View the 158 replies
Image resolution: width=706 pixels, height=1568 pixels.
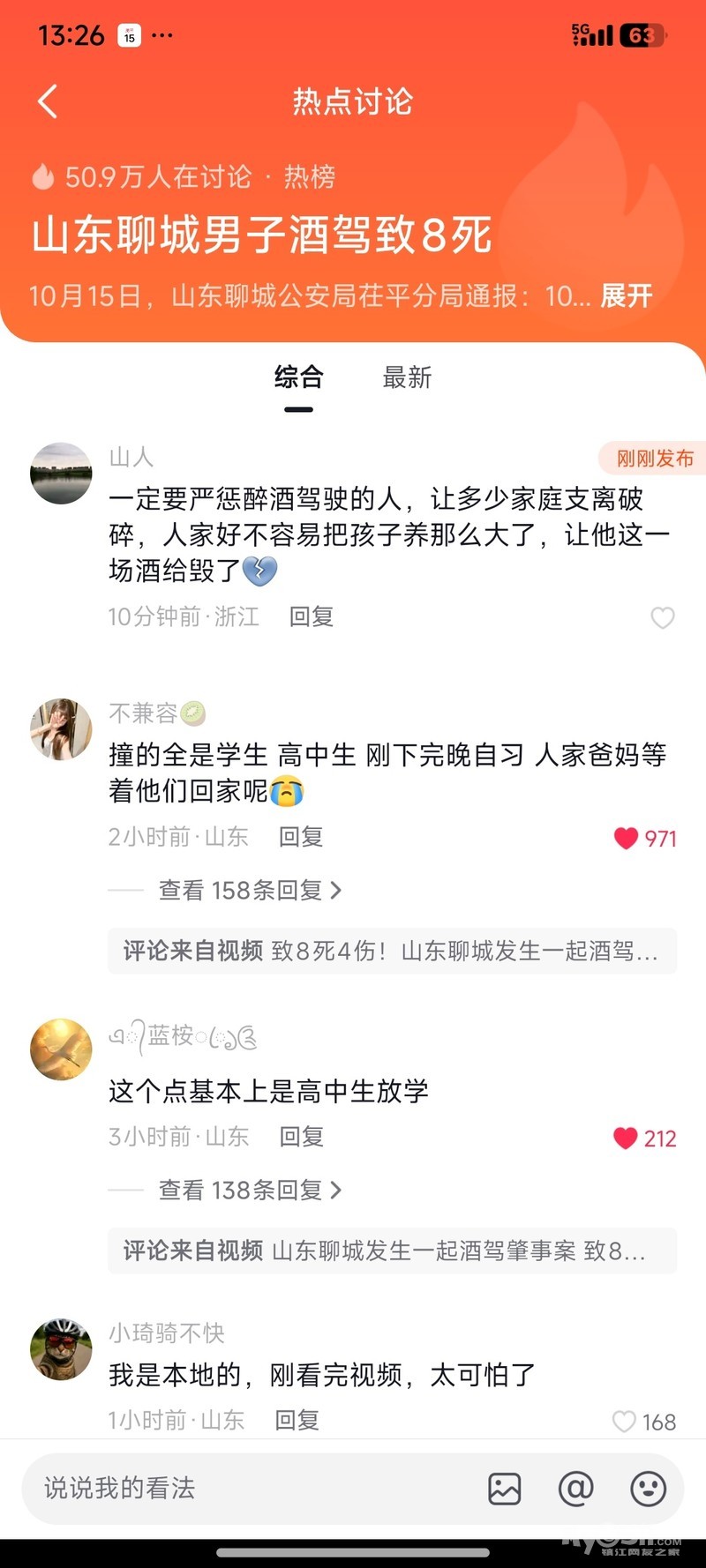[x=249, y=891]
